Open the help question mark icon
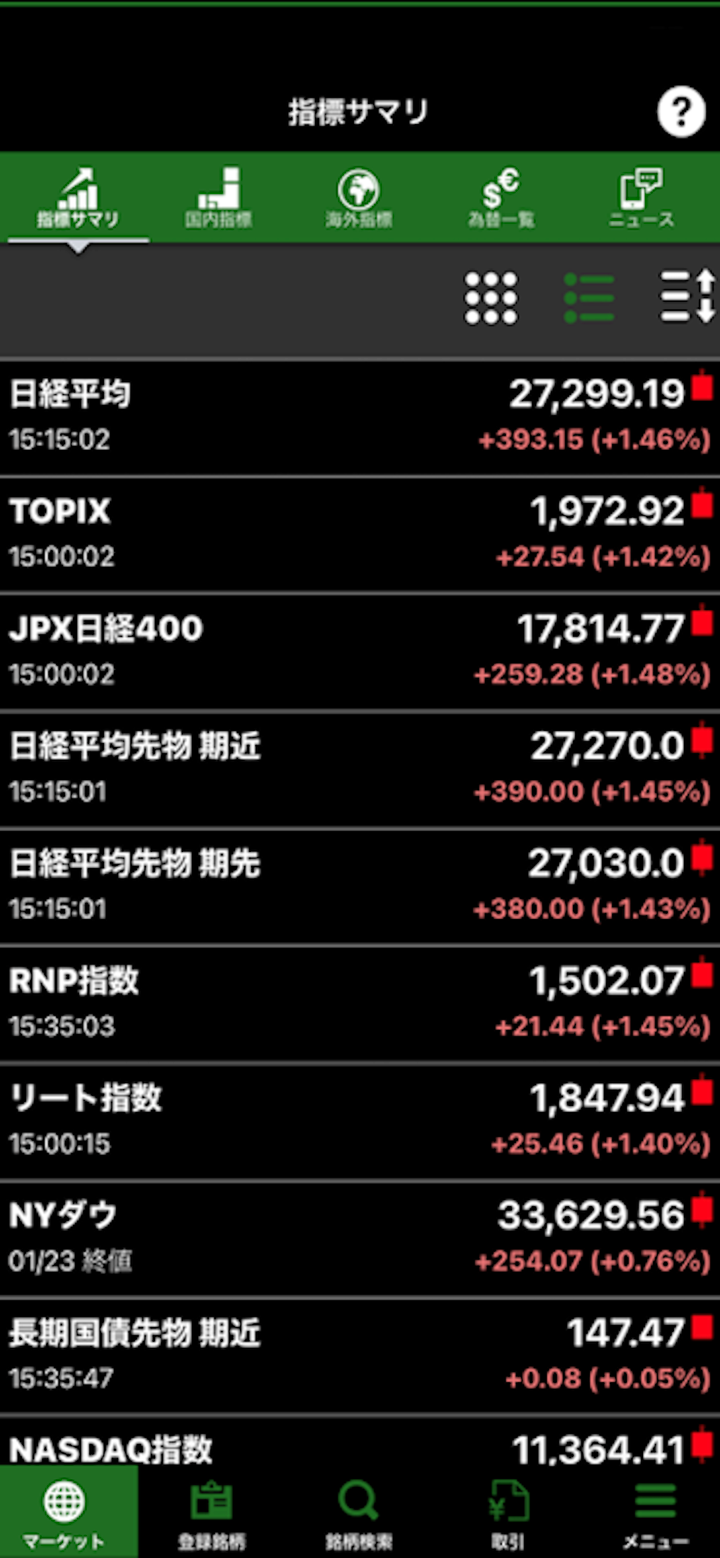 681,112
